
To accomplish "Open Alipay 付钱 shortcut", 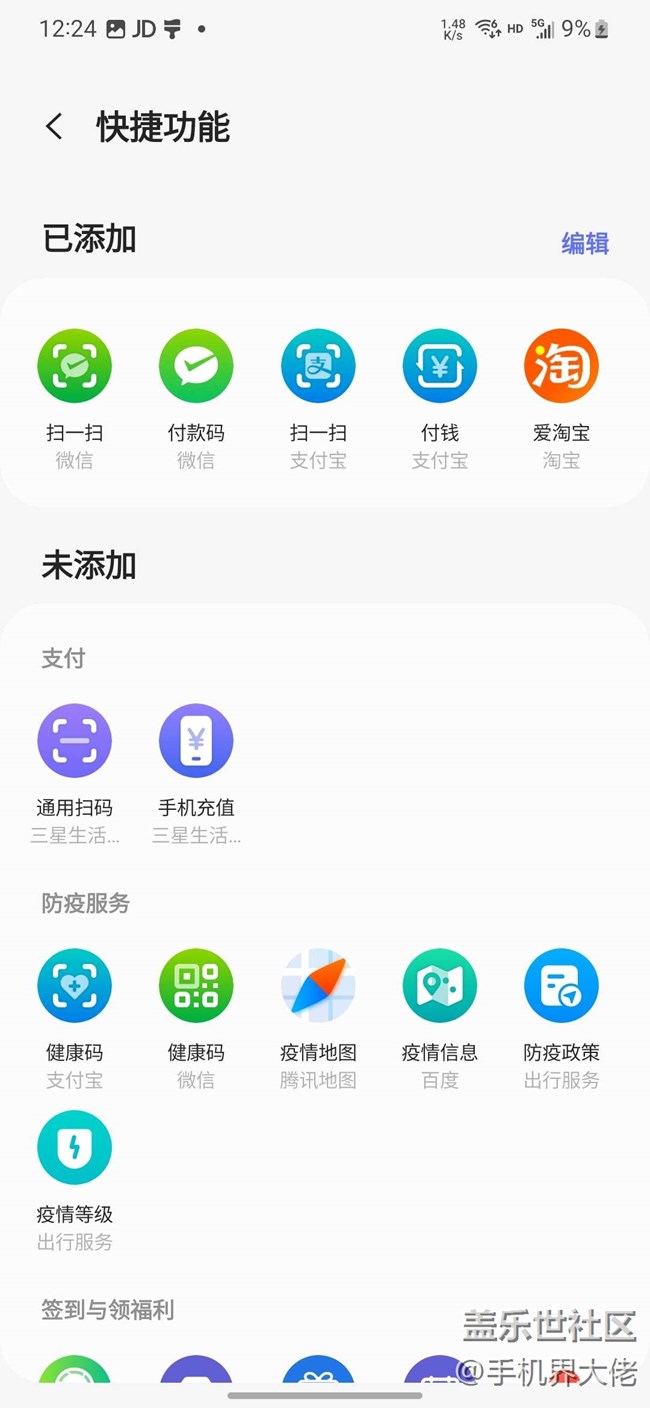I will [x=440, y=366].
